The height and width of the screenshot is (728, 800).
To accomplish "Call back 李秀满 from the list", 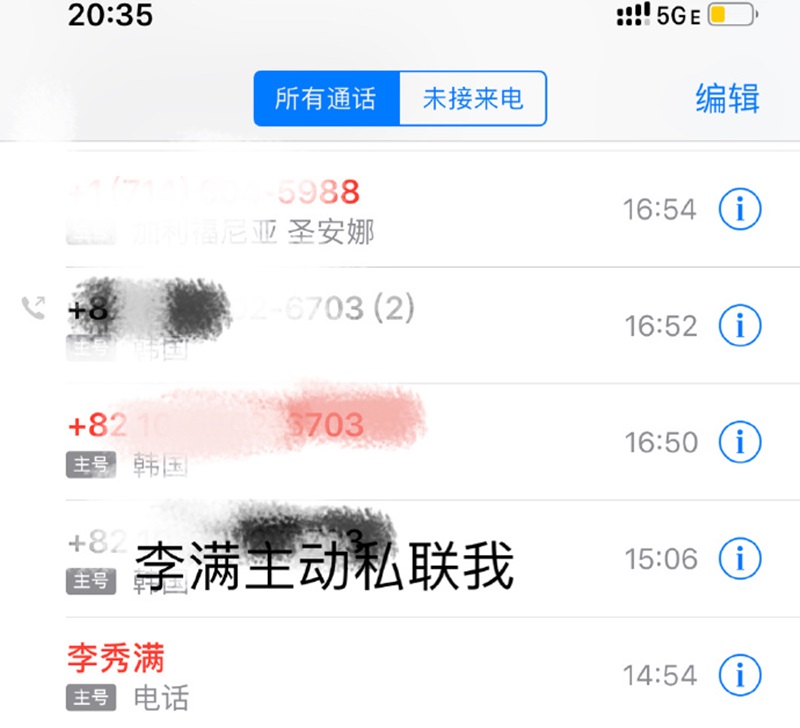I will click(300, 674).
